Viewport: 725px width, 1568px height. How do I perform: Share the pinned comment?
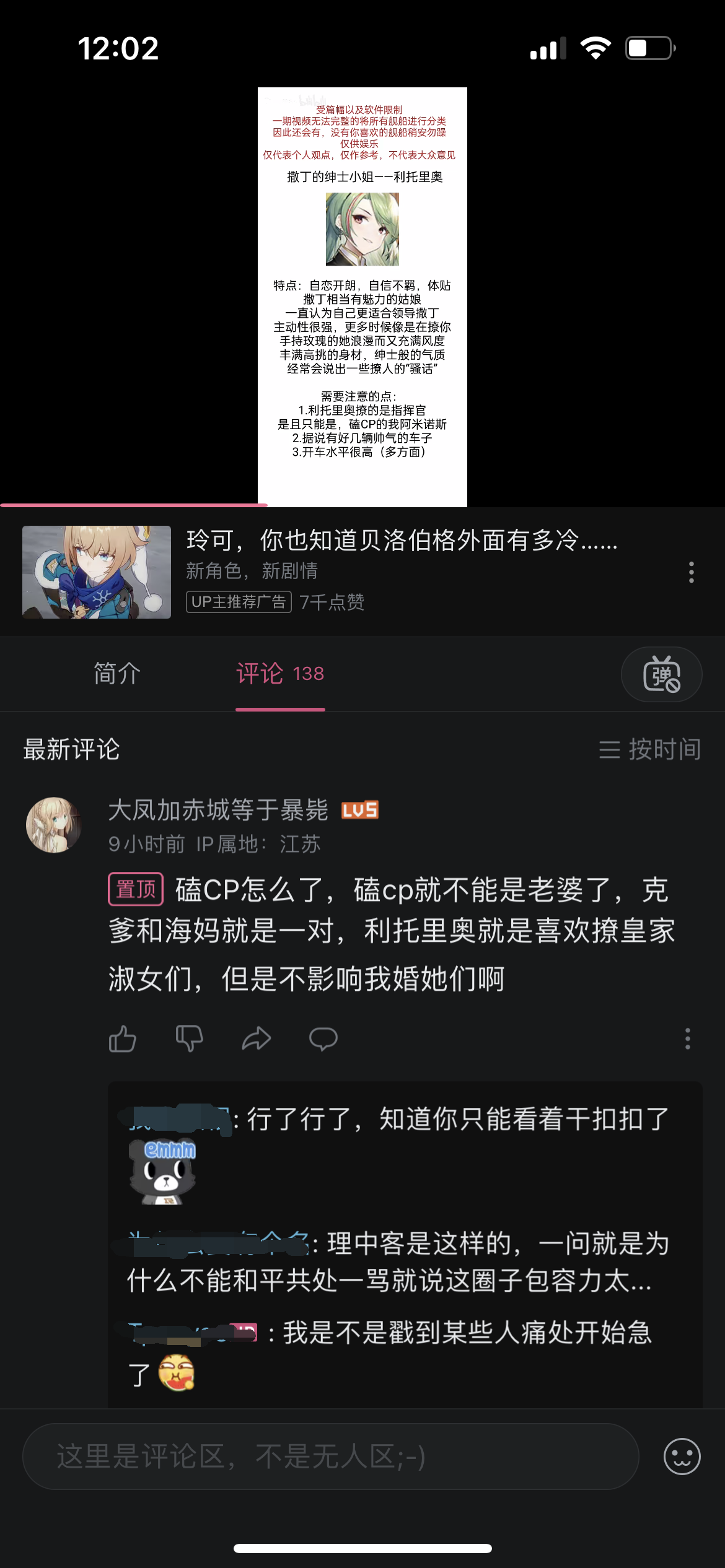click(256, 1039)
